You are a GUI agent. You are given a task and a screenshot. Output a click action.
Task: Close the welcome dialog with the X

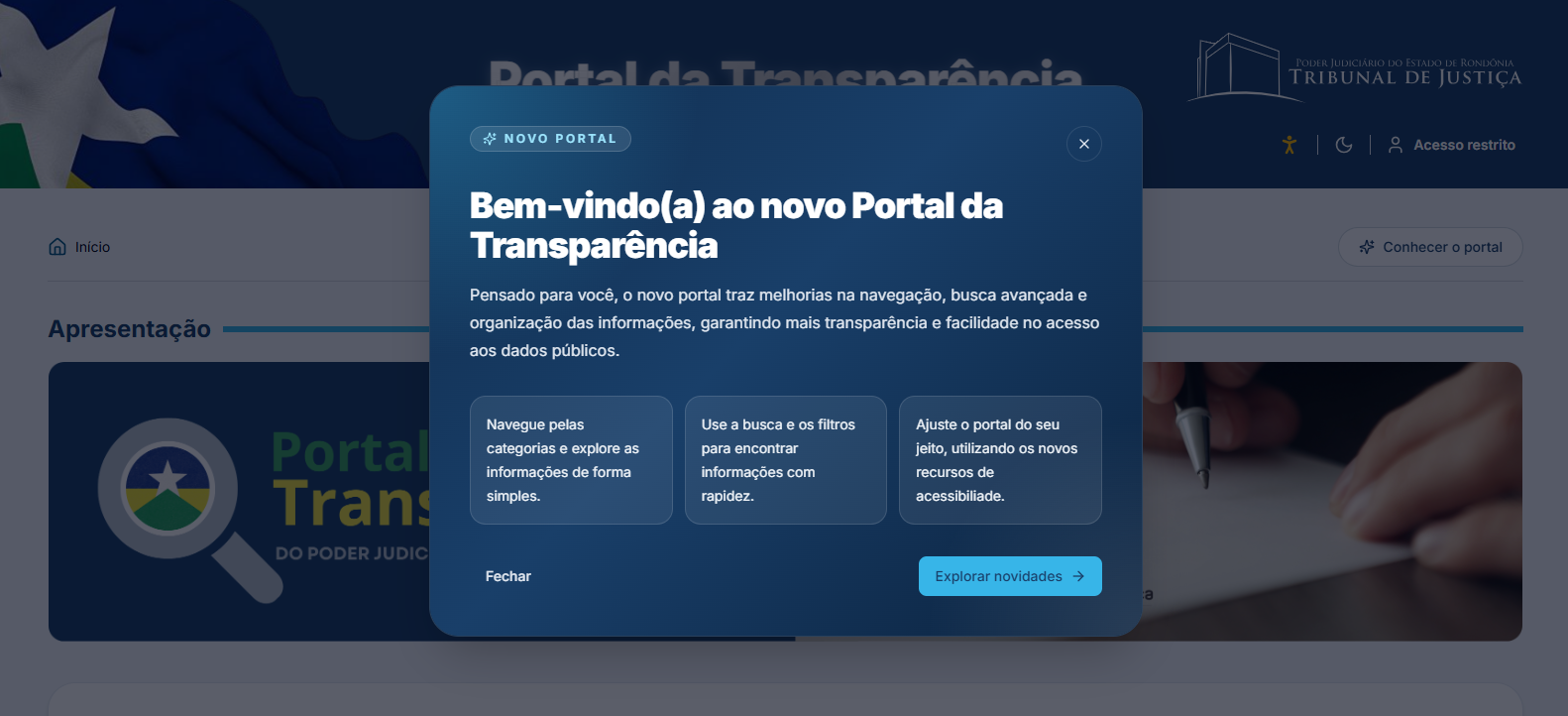1084,144
